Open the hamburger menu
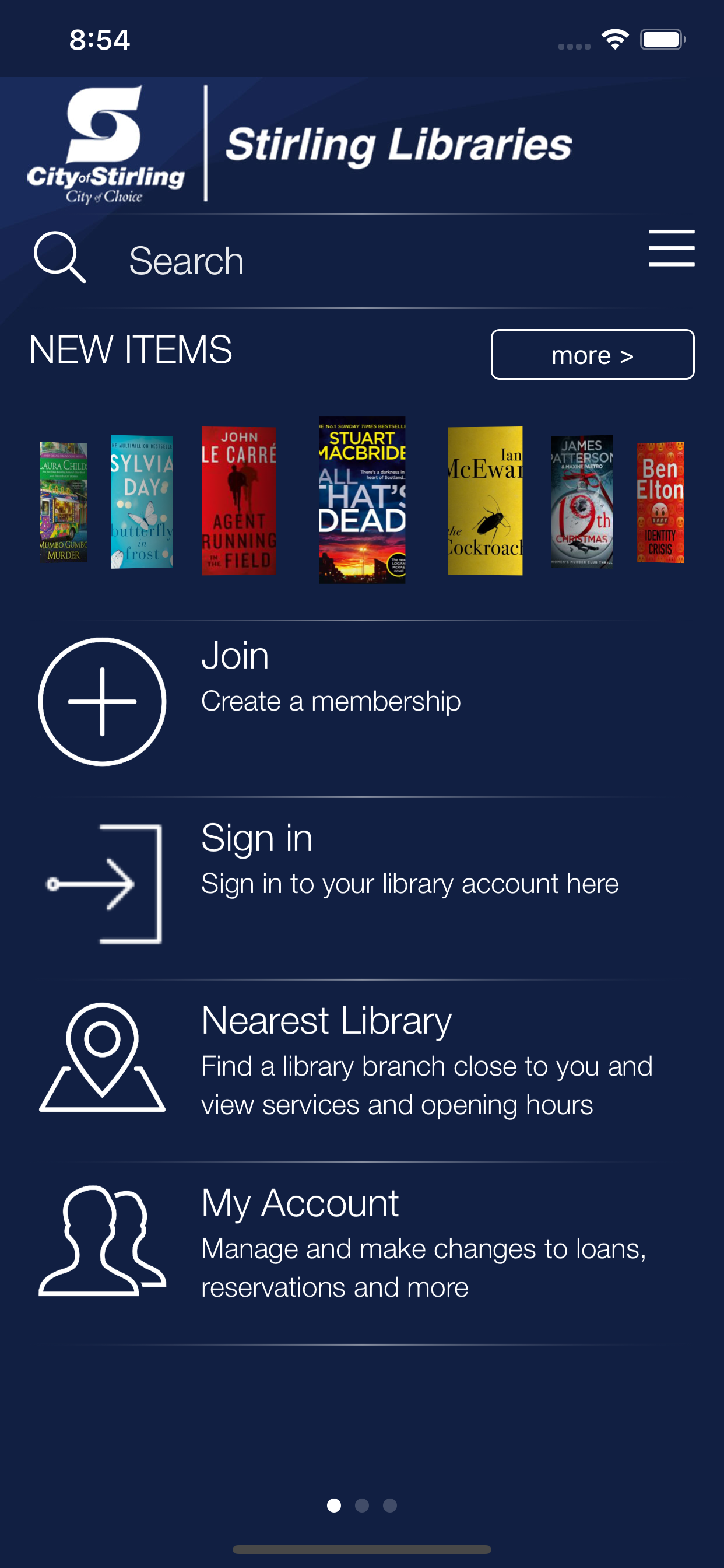Viewport: 724px width, 1568px height. pos(671,248)
